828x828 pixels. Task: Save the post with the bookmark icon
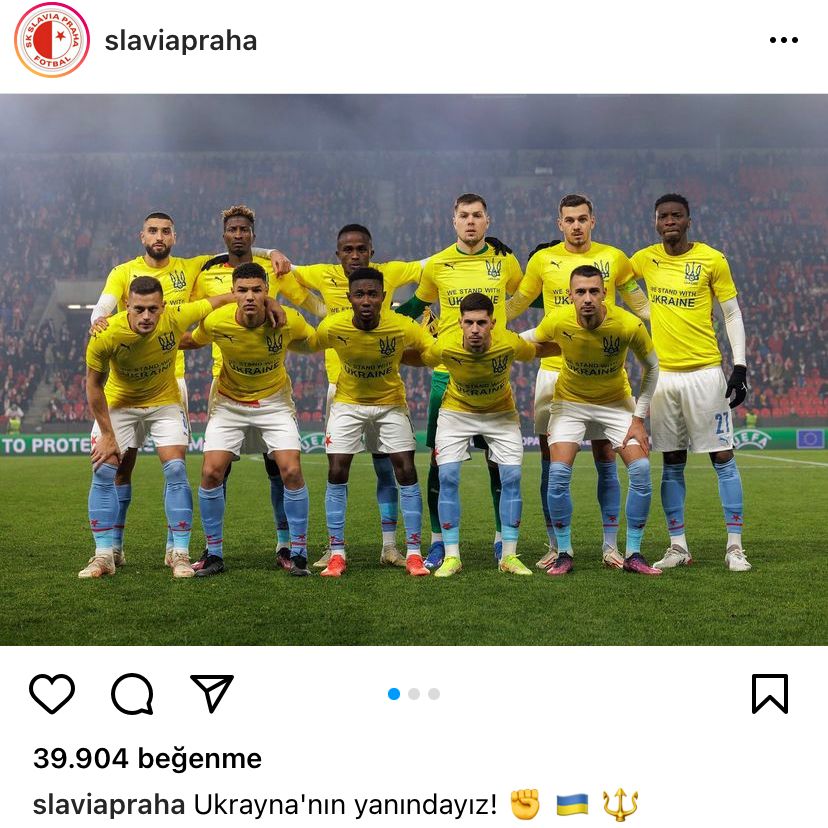click(x=769, y=693)
